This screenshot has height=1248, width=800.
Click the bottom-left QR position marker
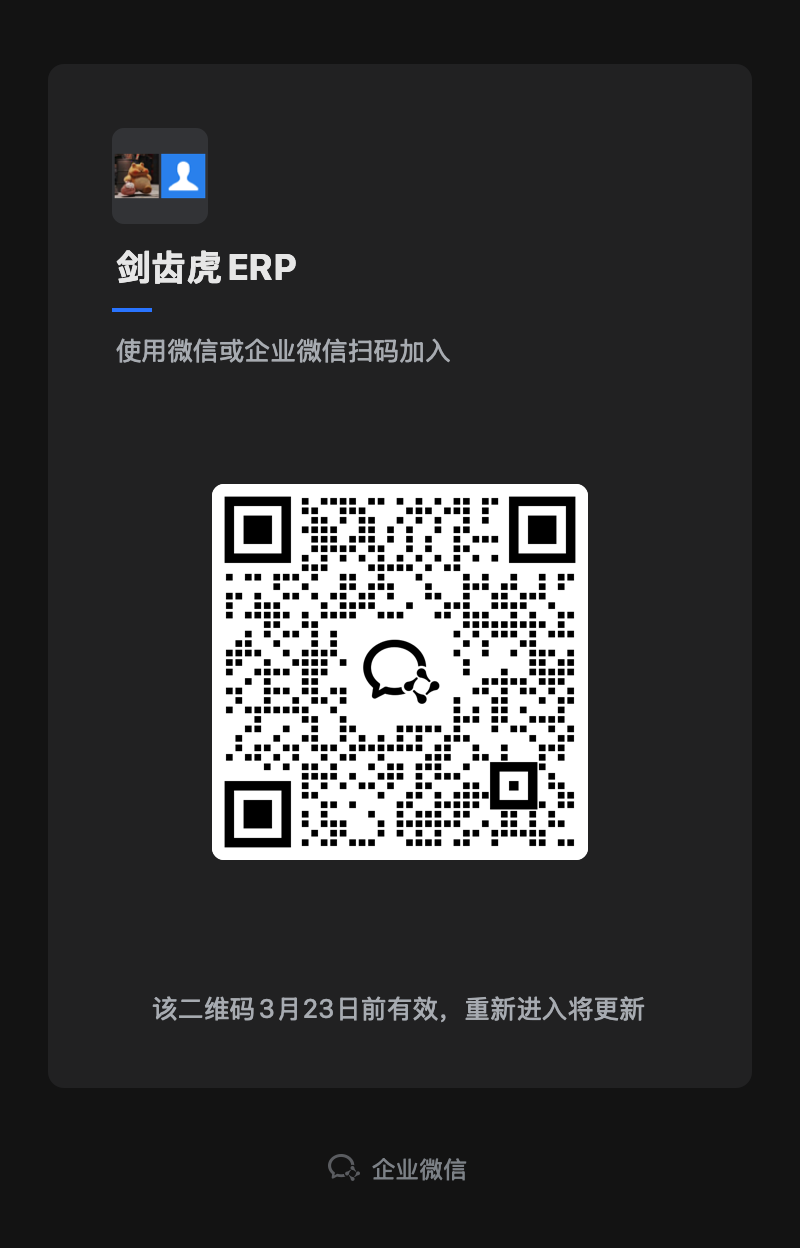(260, 812)
